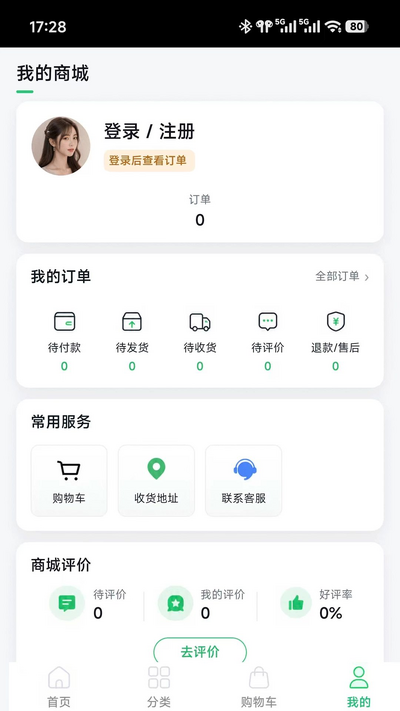This screenshot has height=711, width=400.
Task: Contact support via 联系客服
Action: [x=244, y=481]
